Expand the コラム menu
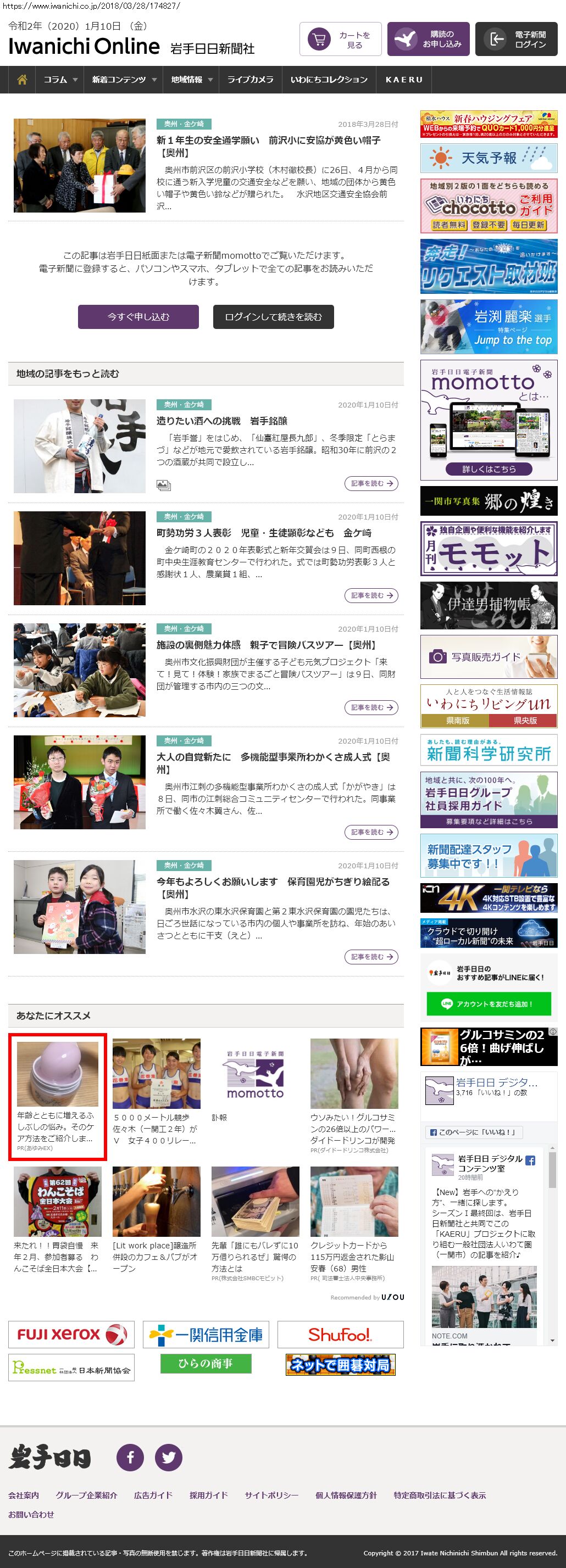566x1568 pixels. [x=60, y=80]
